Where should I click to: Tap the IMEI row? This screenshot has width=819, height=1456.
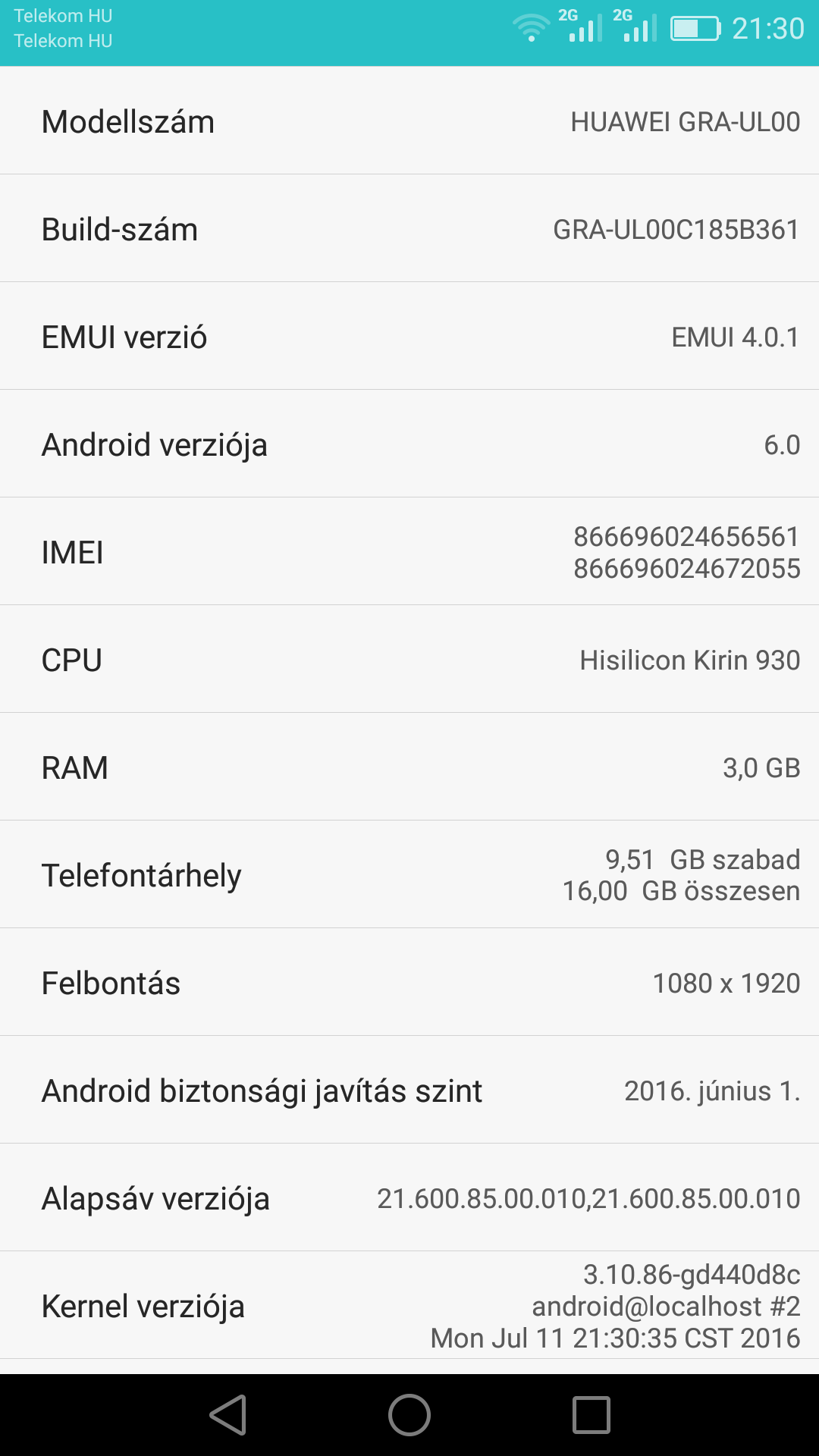[409, 551]
